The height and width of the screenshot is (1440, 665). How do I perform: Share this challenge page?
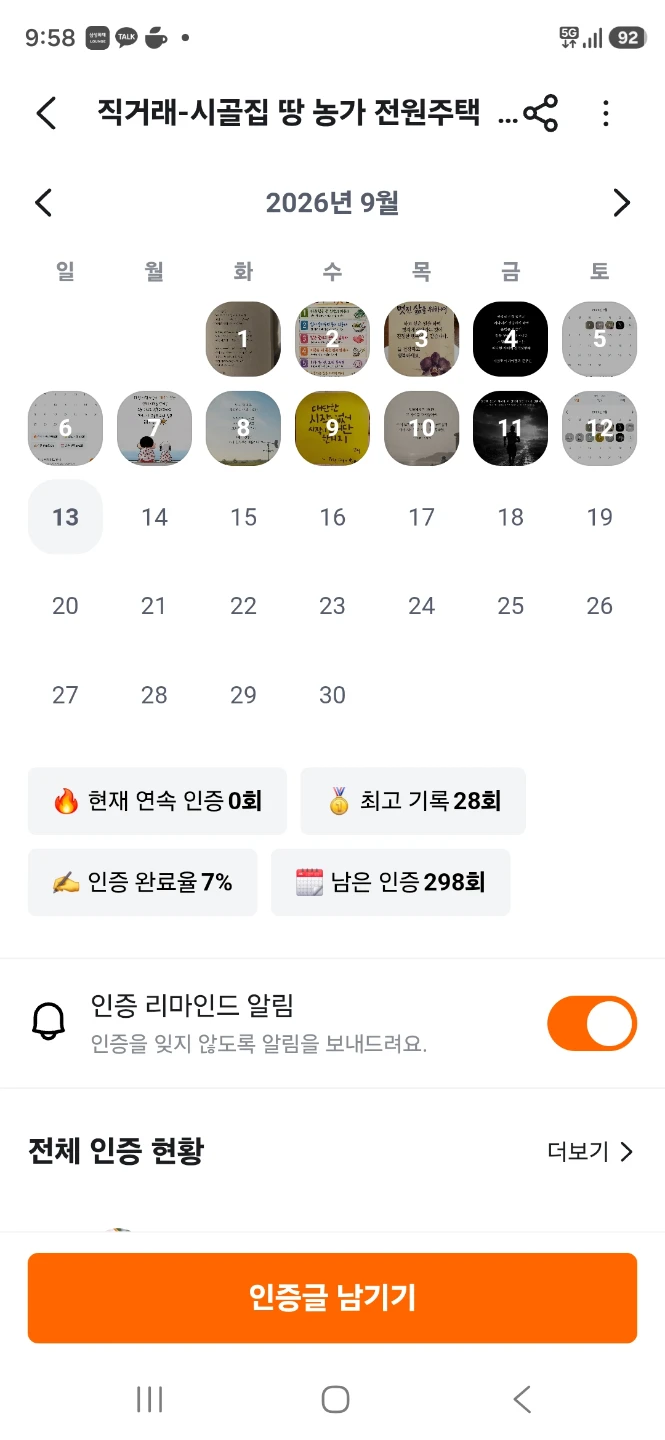click(541, 113)
